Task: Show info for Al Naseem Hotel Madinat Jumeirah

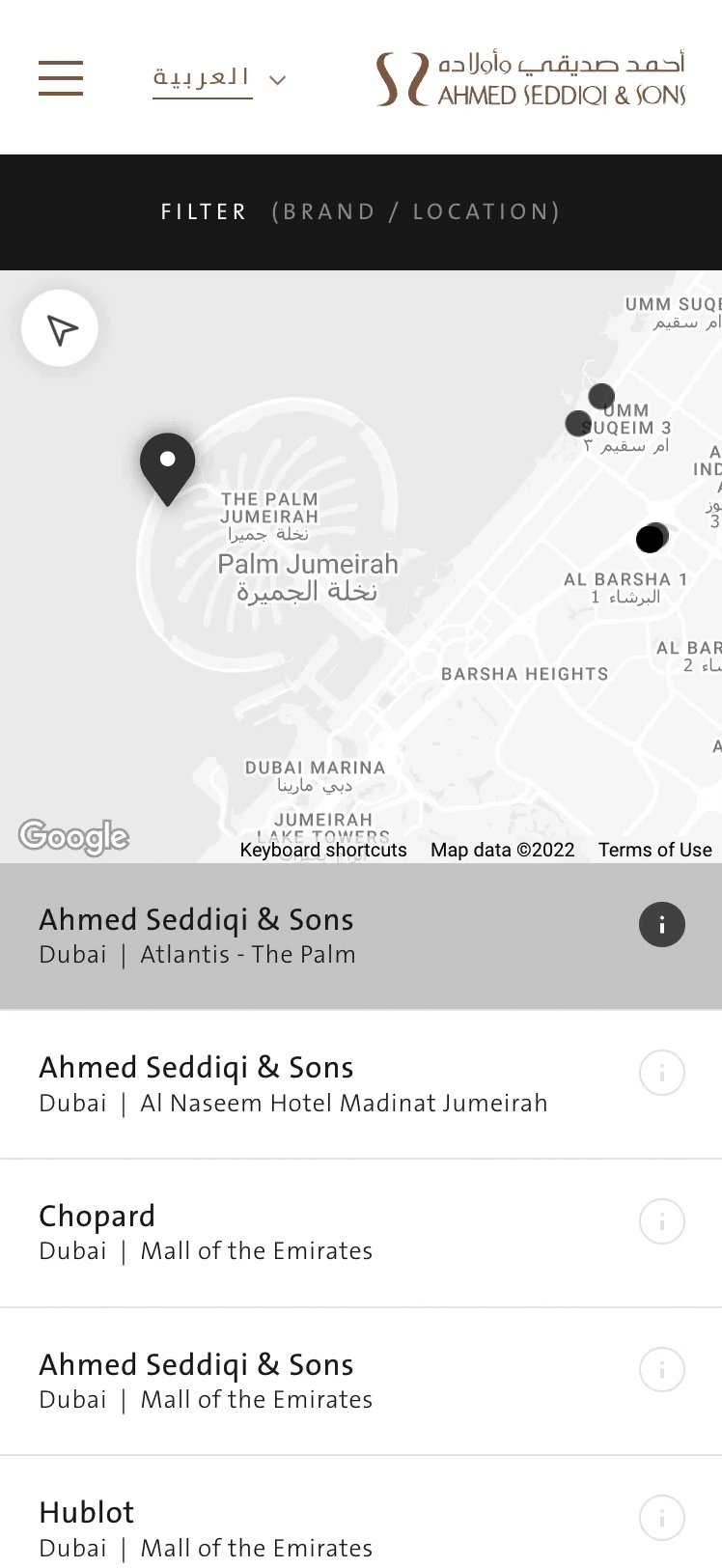Action: tap(662, 1073)
